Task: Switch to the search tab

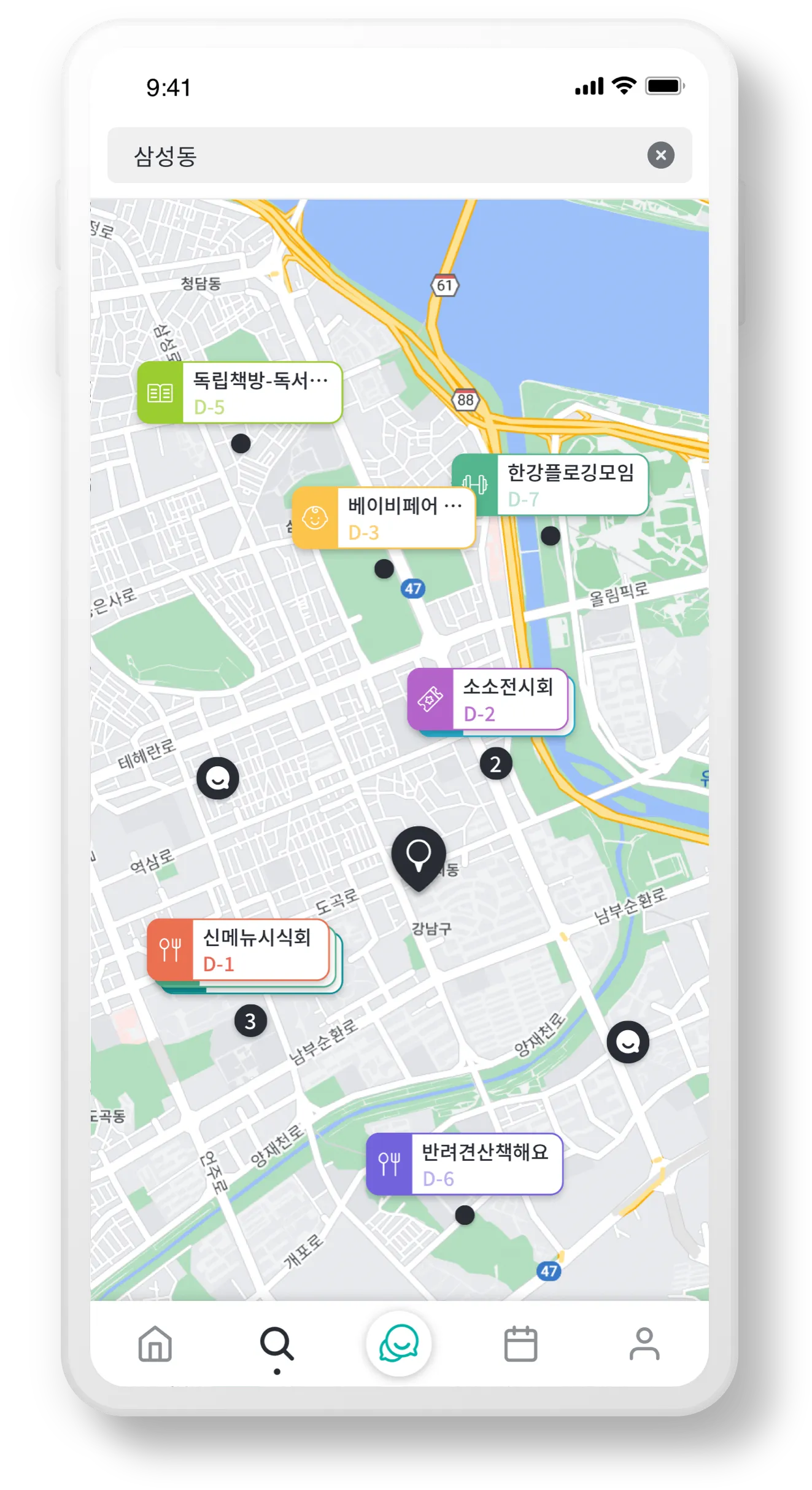Action: tap(277, 1344)
